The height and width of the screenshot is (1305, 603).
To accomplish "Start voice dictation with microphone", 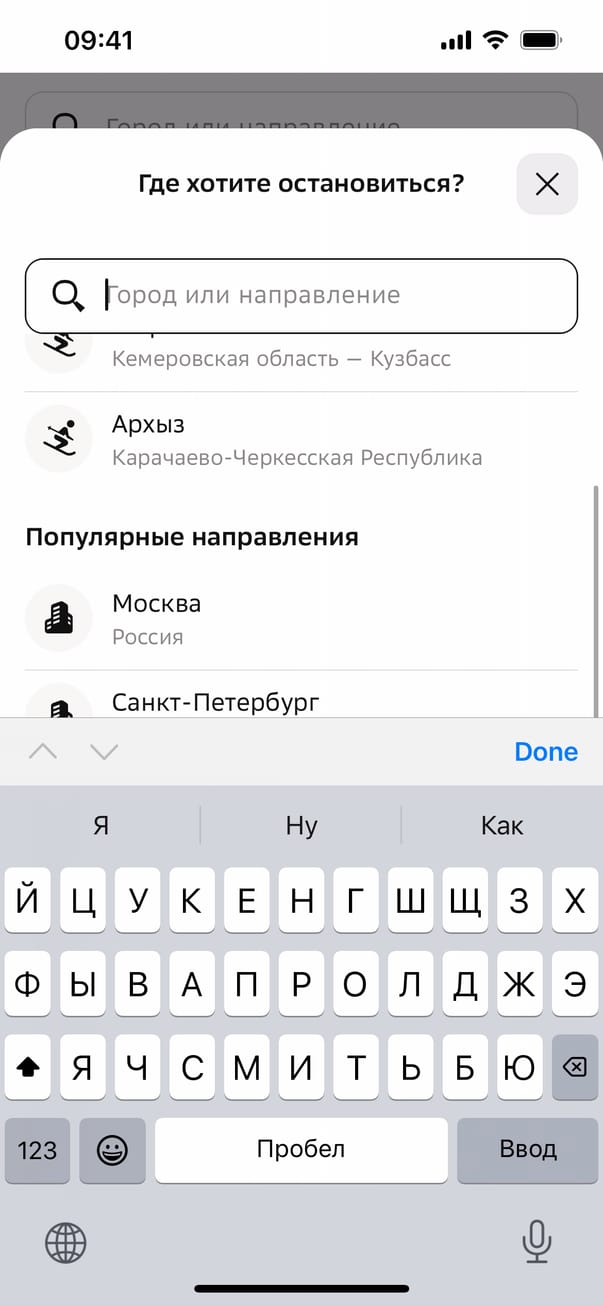I will pyautogui.click(x=537, y=1243).
